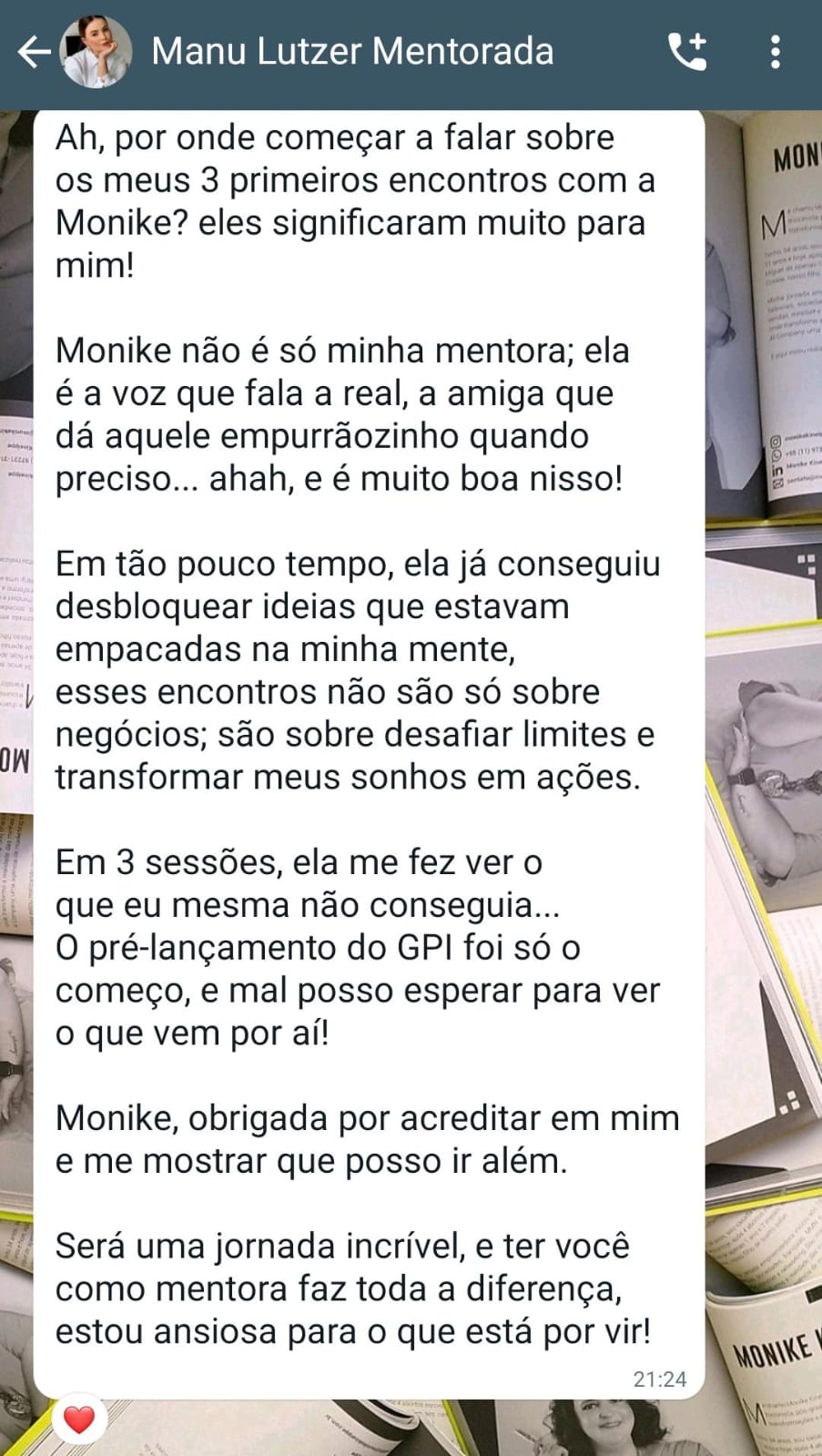This screenshot has width=822, height=1456.
Task: View the heart reaction on the message
Action: coord(79,1419)
